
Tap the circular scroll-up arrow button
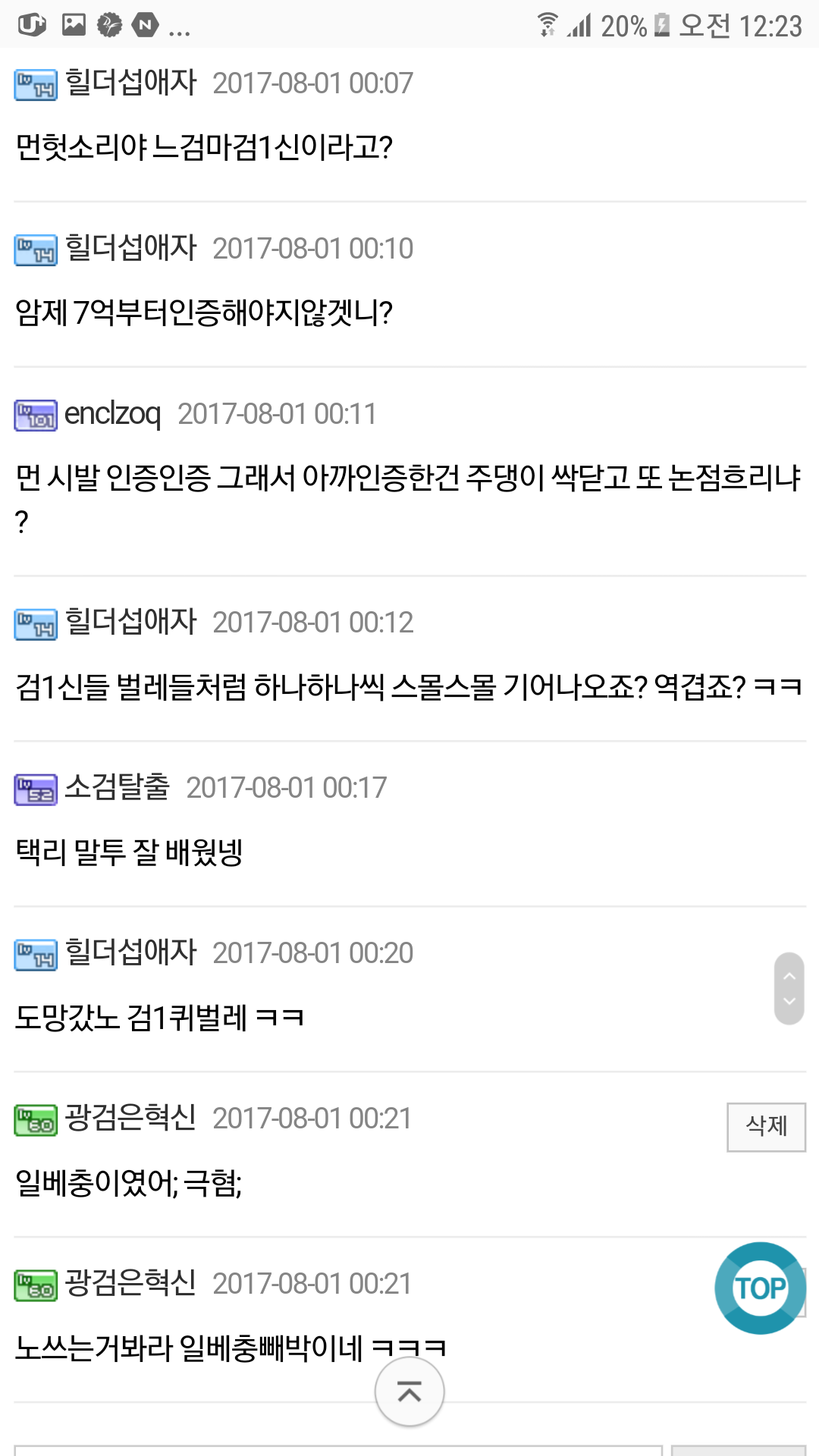[x=409, y=1392]
